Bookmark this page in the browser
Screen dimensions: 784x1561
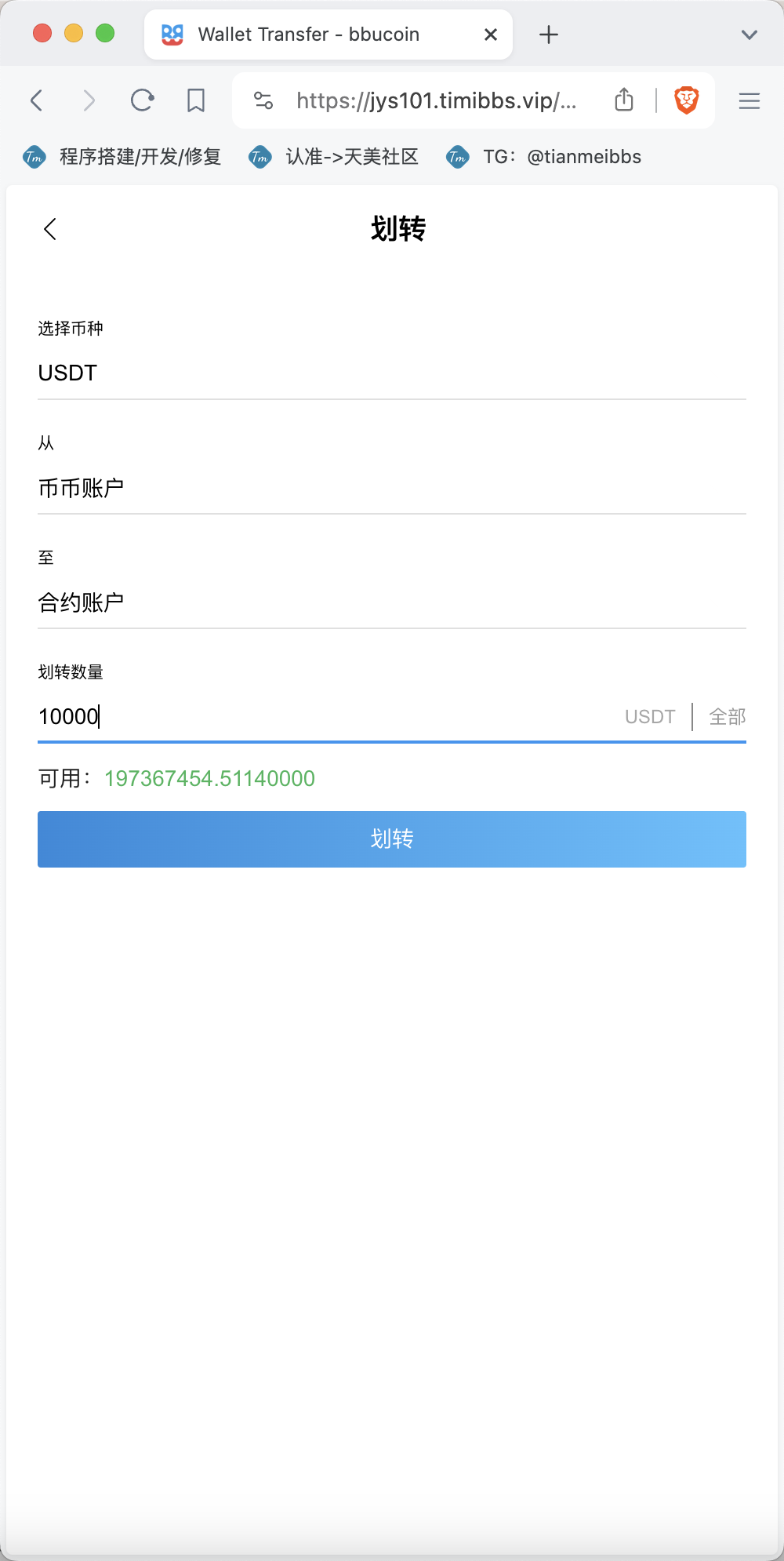196,100
